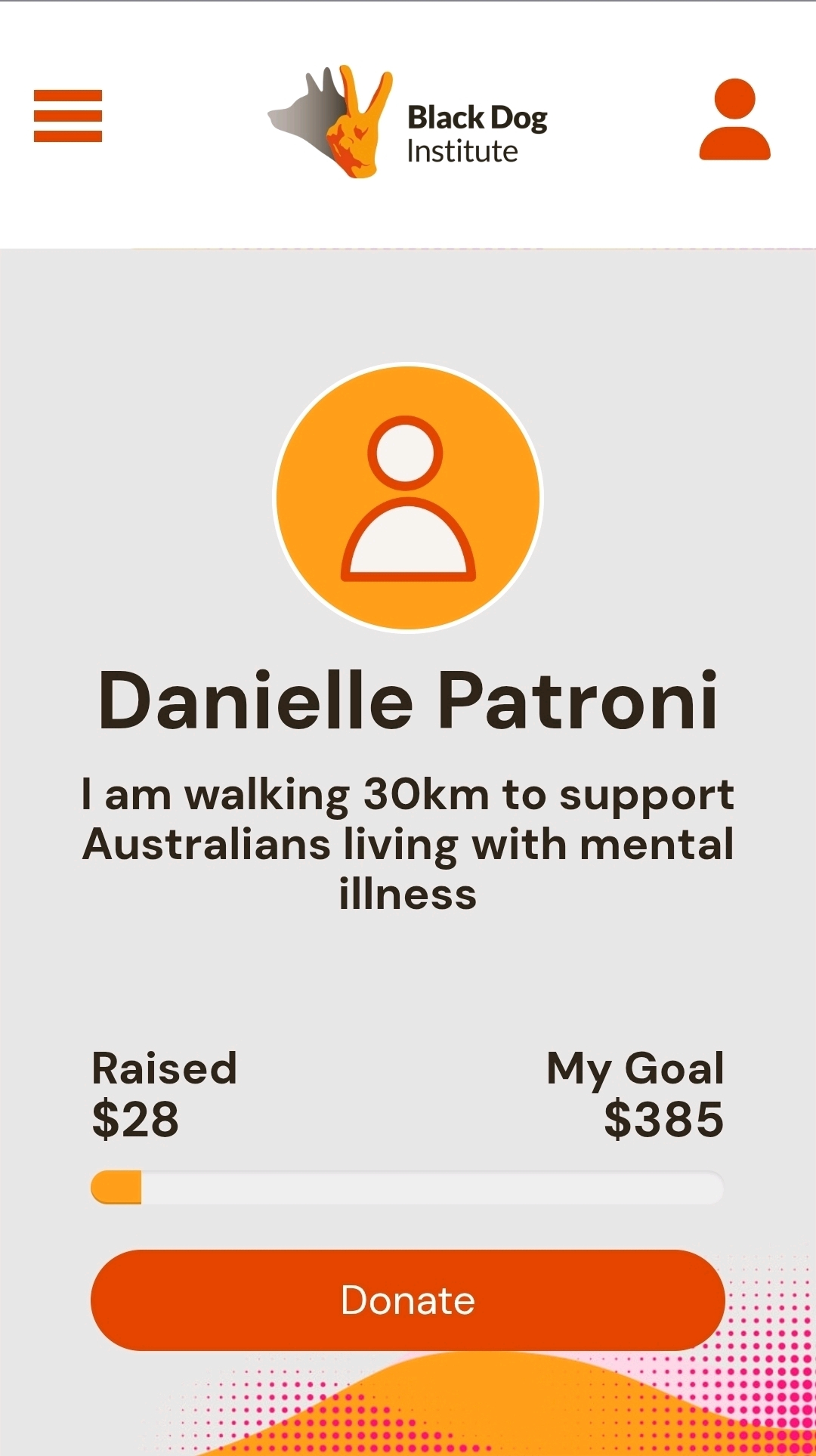Open the hamburger menu

pyautogui.click(x=68, y=116)
